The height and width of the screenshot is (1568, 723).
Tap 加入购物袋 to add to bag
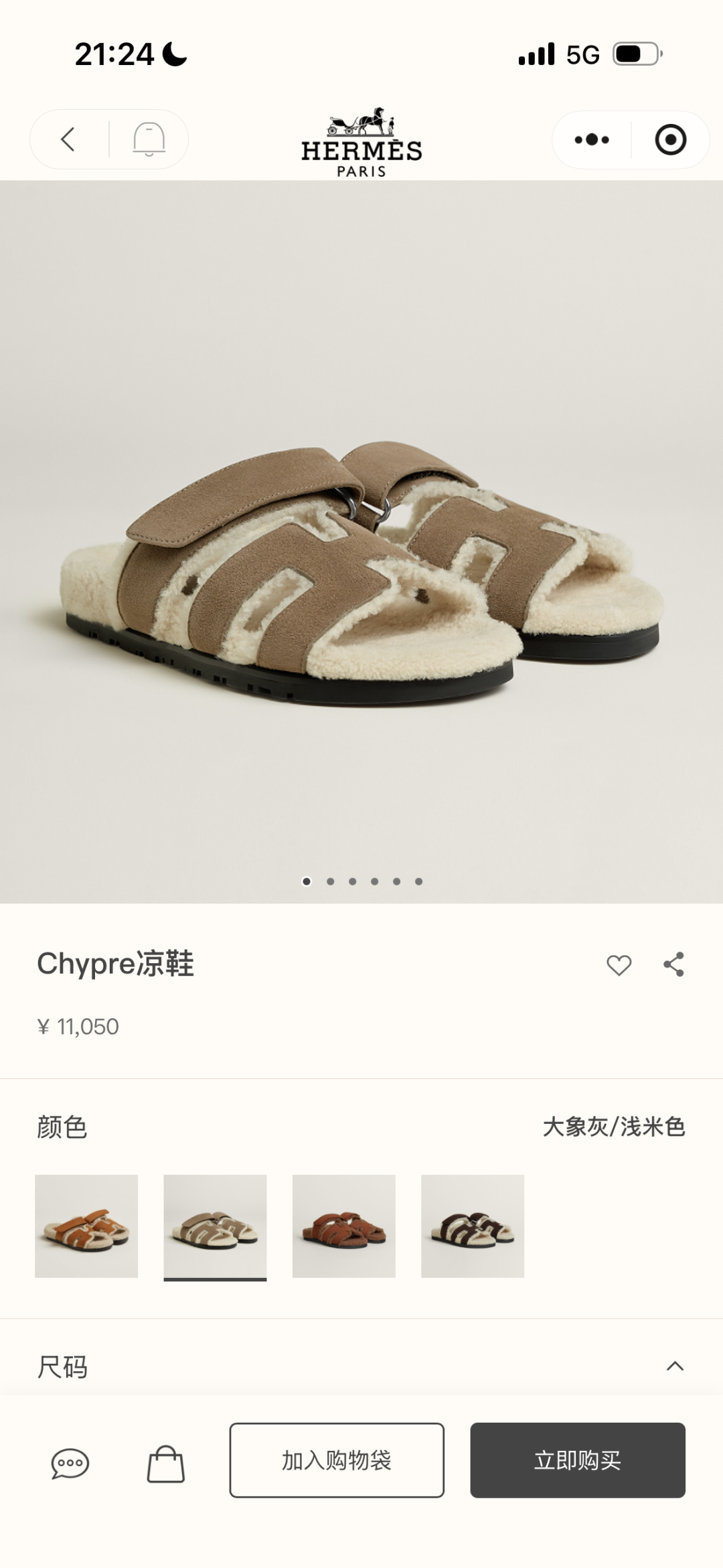point(337,1460)
